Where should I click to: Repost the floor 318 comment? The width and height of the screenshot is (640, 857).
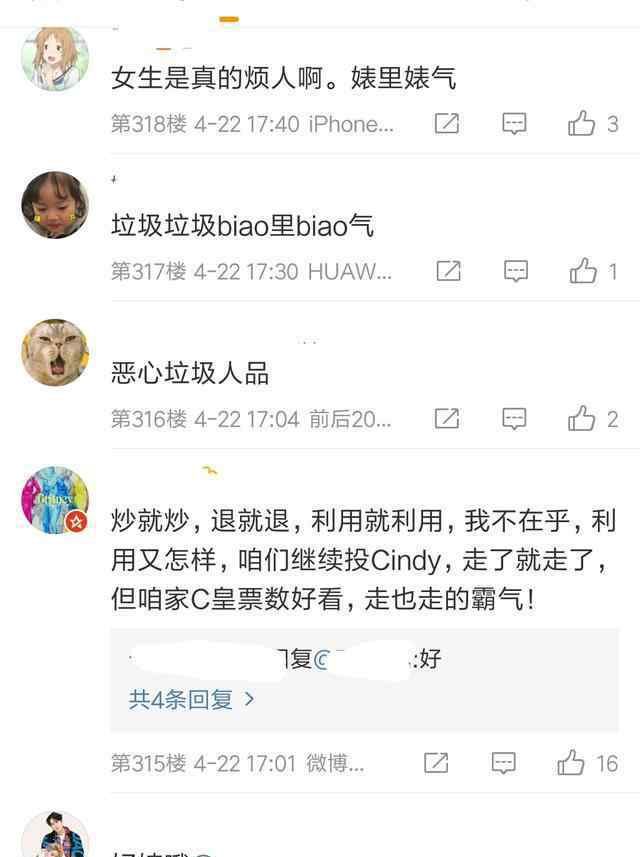click(447, 124)
